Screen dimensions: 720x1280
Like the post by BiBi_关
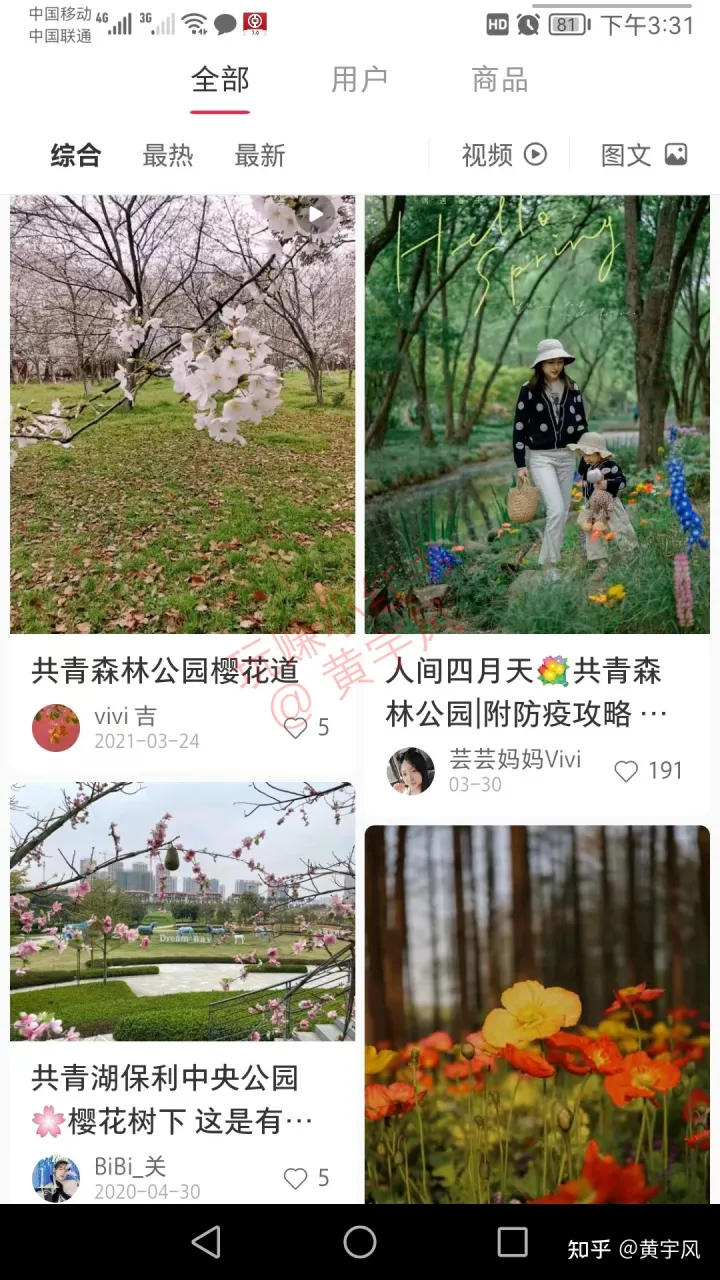(x=306, y=1179)
